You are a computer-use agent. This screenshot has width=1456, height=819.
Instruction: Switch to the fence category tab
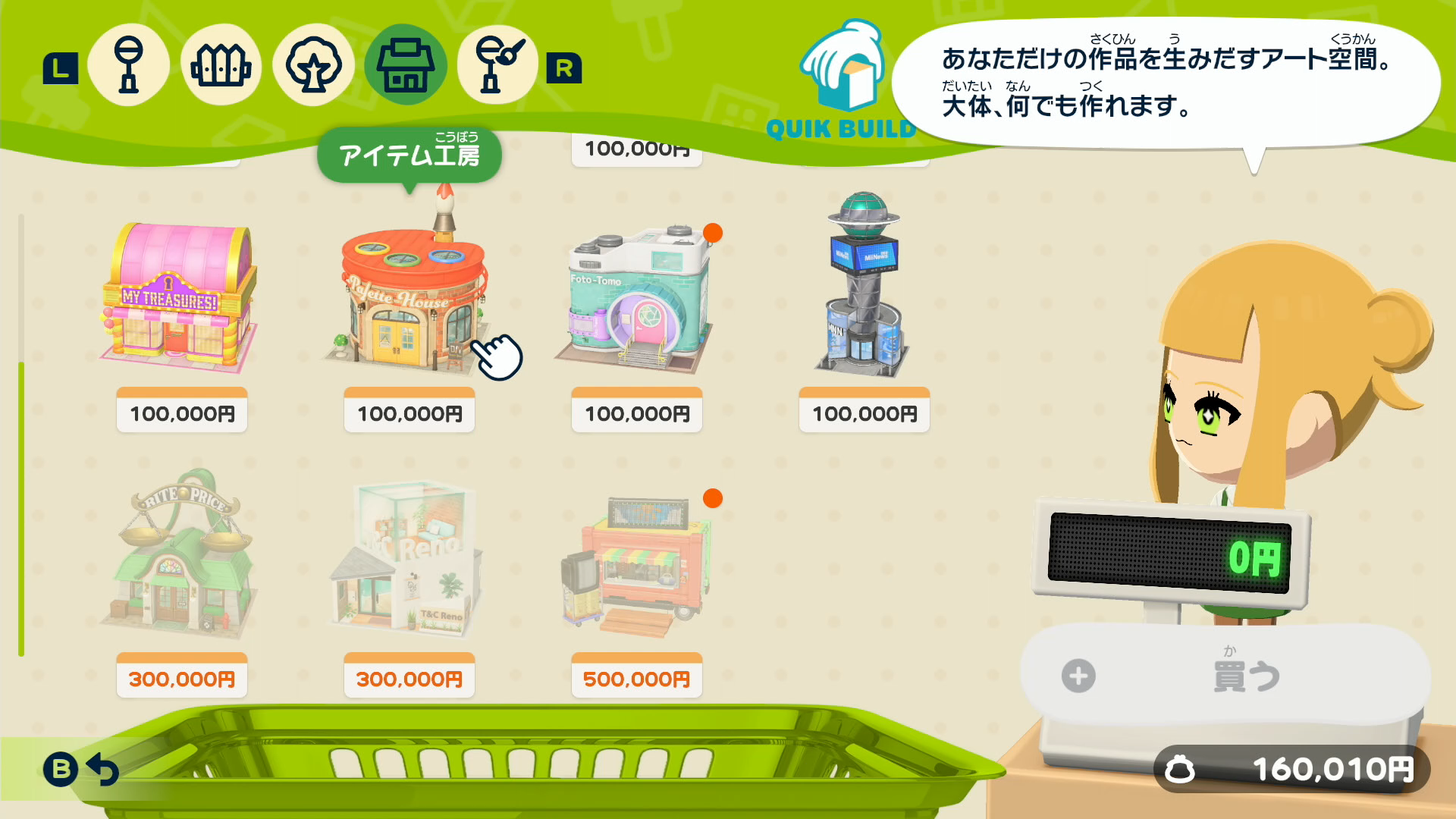pyautogui.click(x=221, y=65)
